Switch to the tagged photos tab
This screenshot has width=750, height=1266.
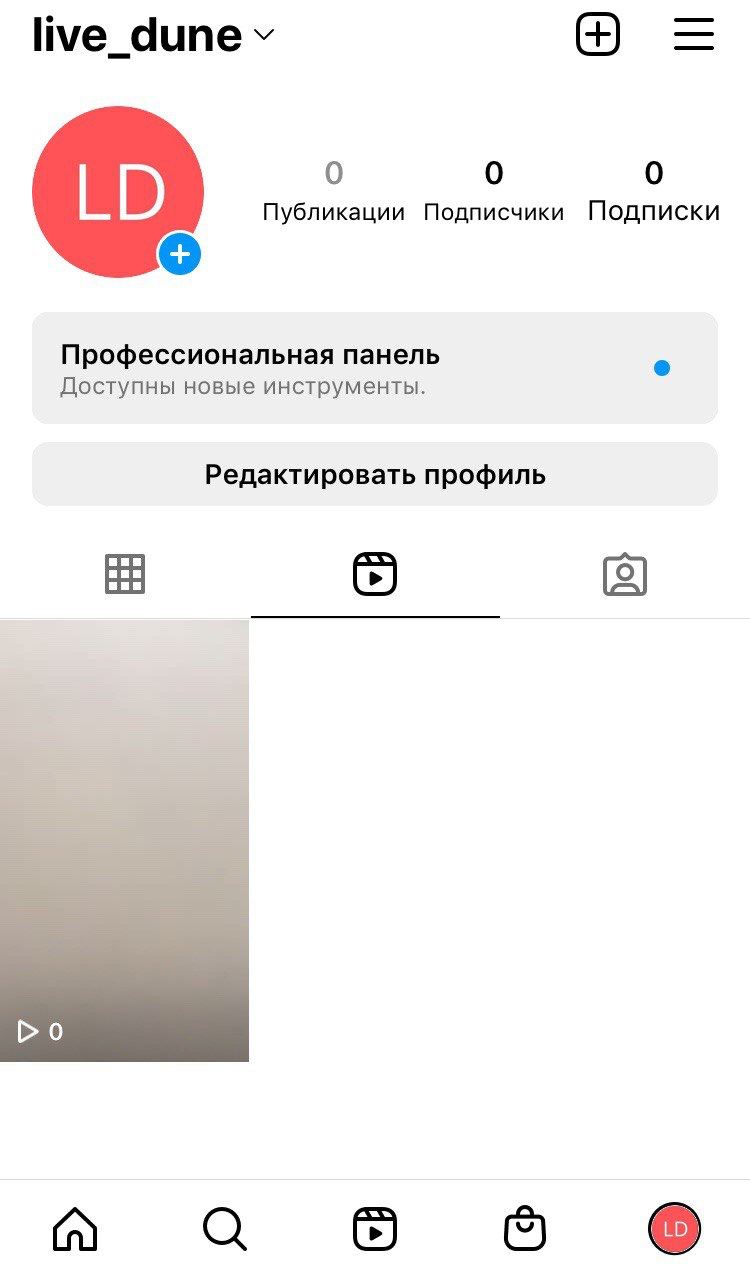(x=625, y=575)
